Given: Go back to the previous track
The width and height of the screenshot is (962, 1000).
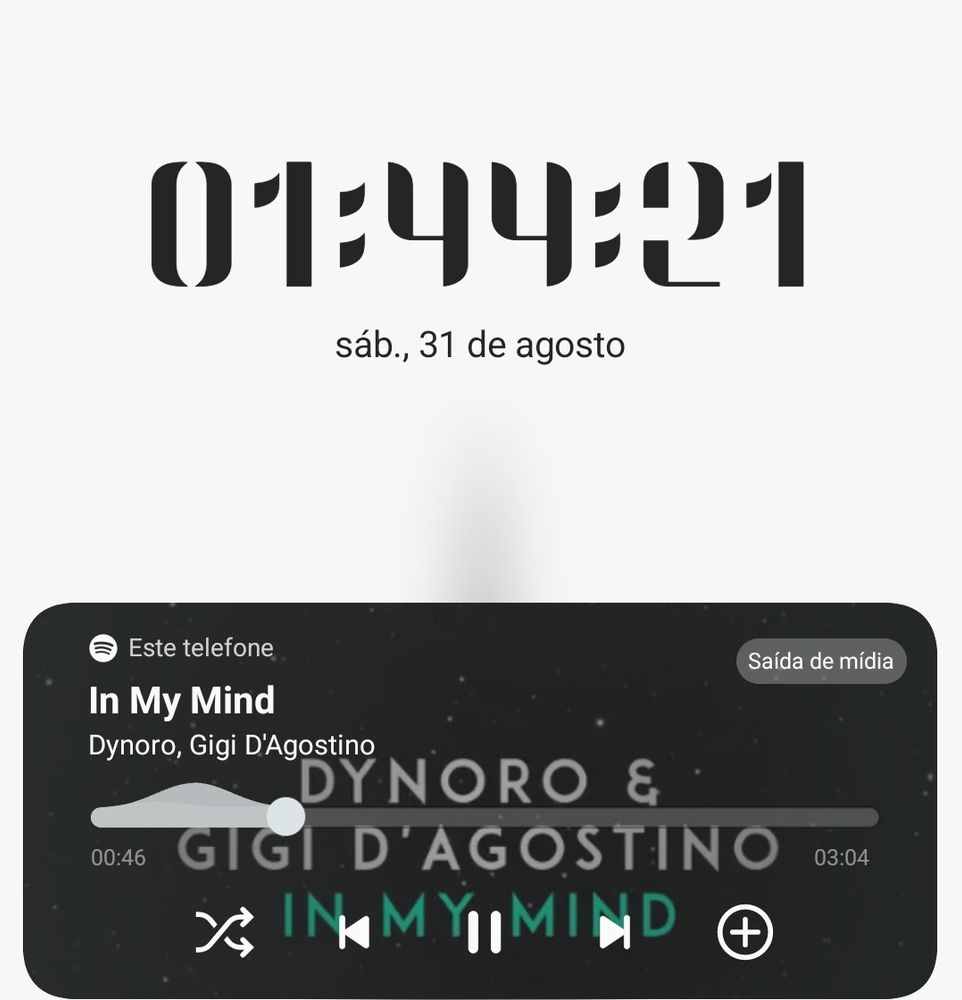Looking at the screenshot, I should [x=354, y=933].
